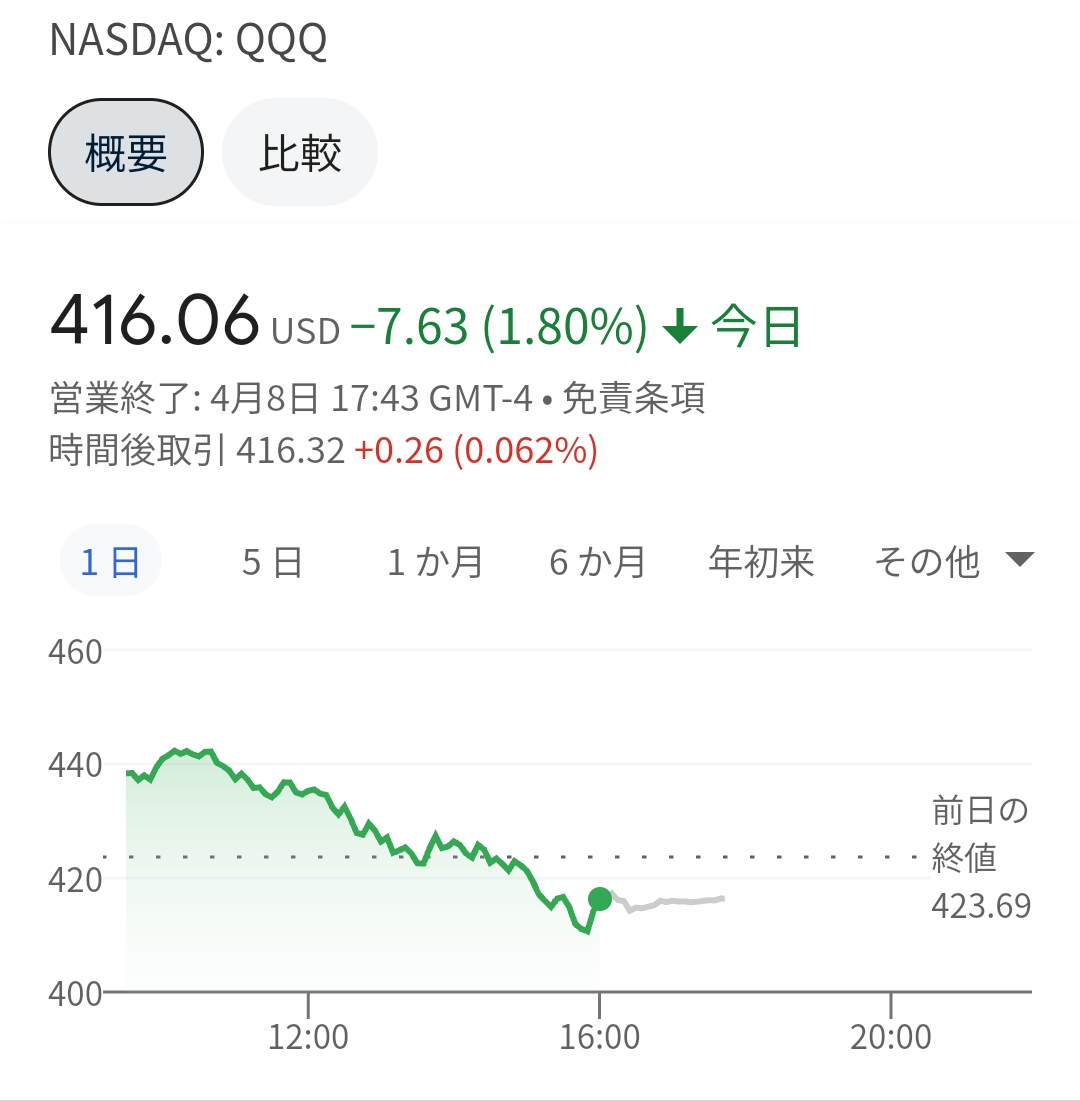1080x1101 pixels.
Task: Open the 免責条項 disclaimer link
Action: [x=634, y=399]
